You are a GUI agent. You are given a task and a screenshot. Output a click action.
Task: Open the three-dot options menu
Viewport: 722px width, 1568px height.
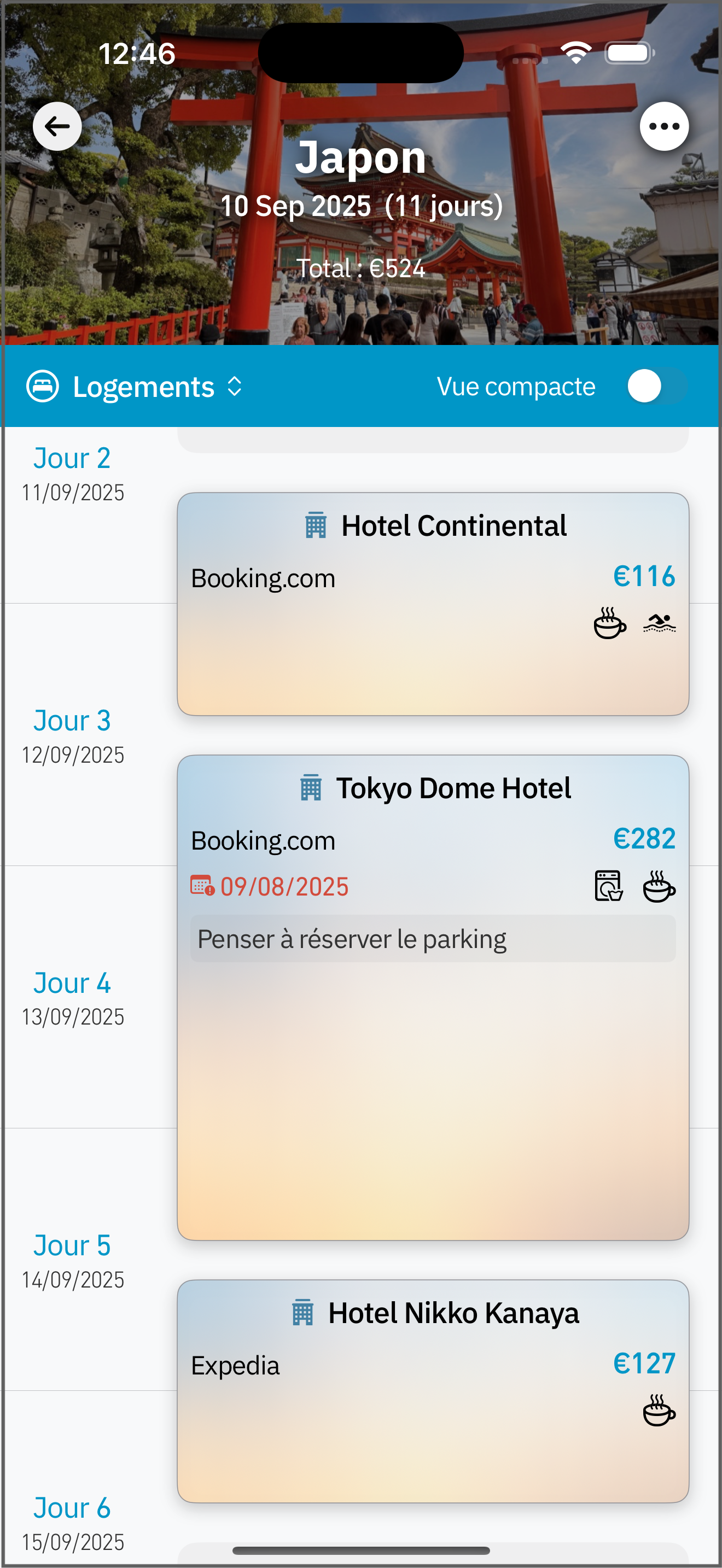pyautogui.click(x=664, y=126)
